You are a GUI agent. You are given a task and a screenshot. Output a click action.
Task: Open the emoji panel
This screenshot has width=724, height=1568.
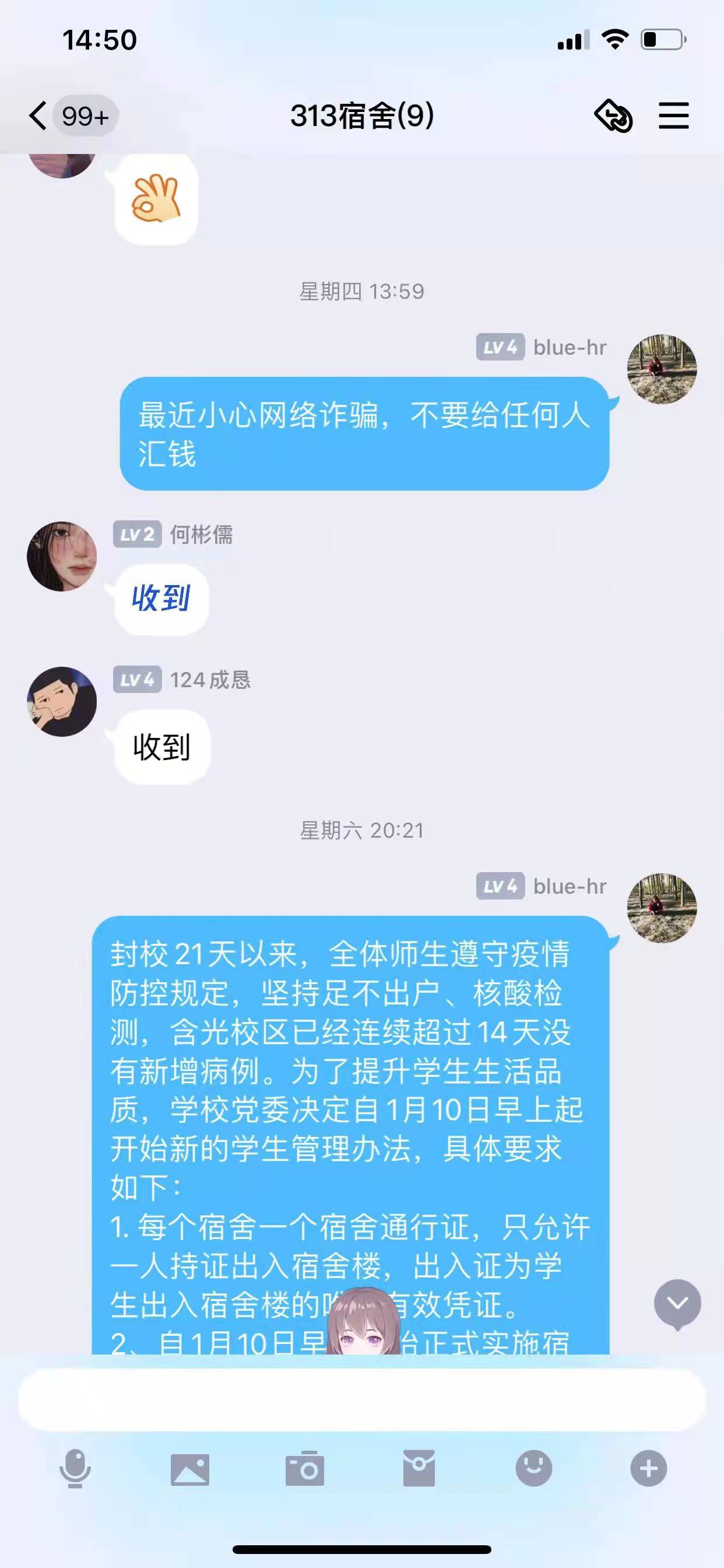(x=533, y=1469)
